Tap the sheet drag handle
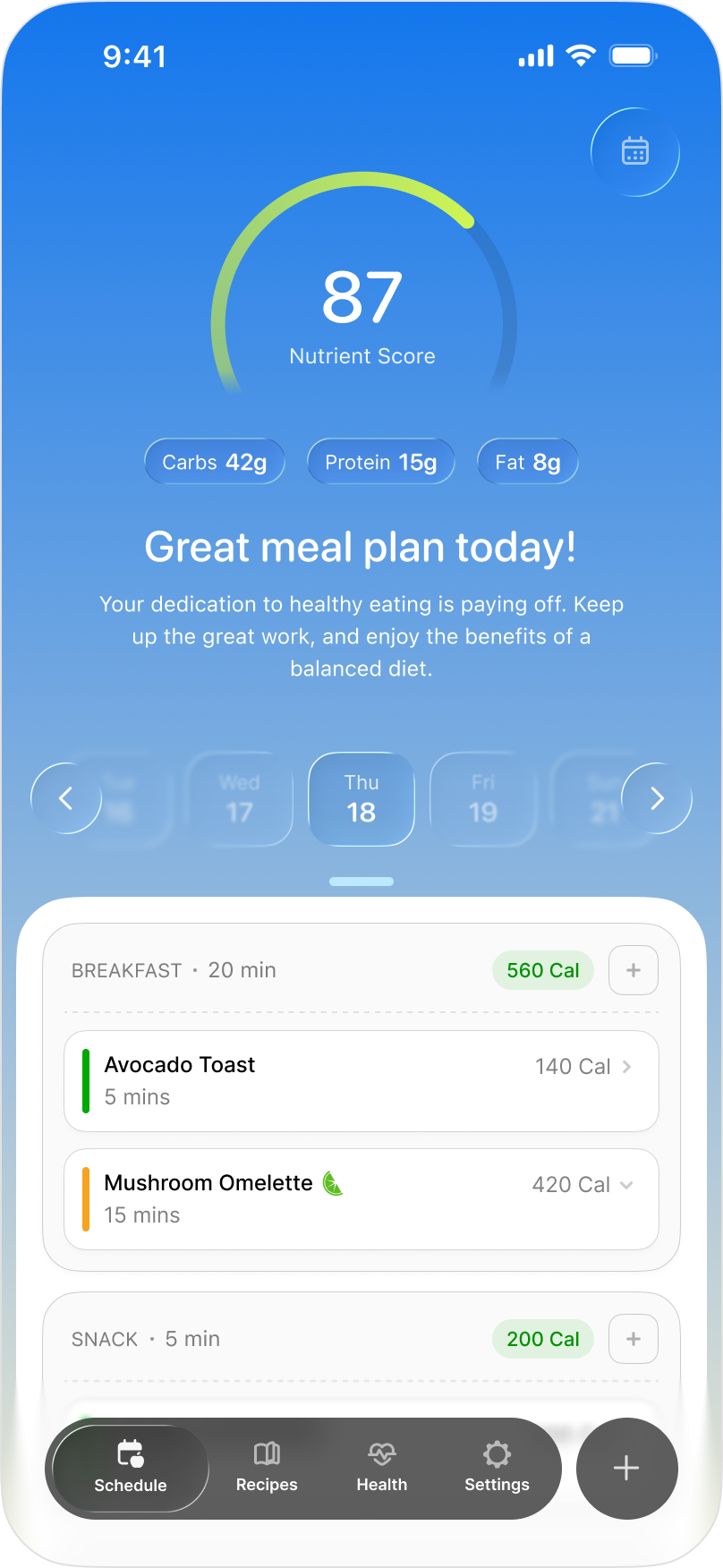723x1568 pixels. click(x=361, y=882)
